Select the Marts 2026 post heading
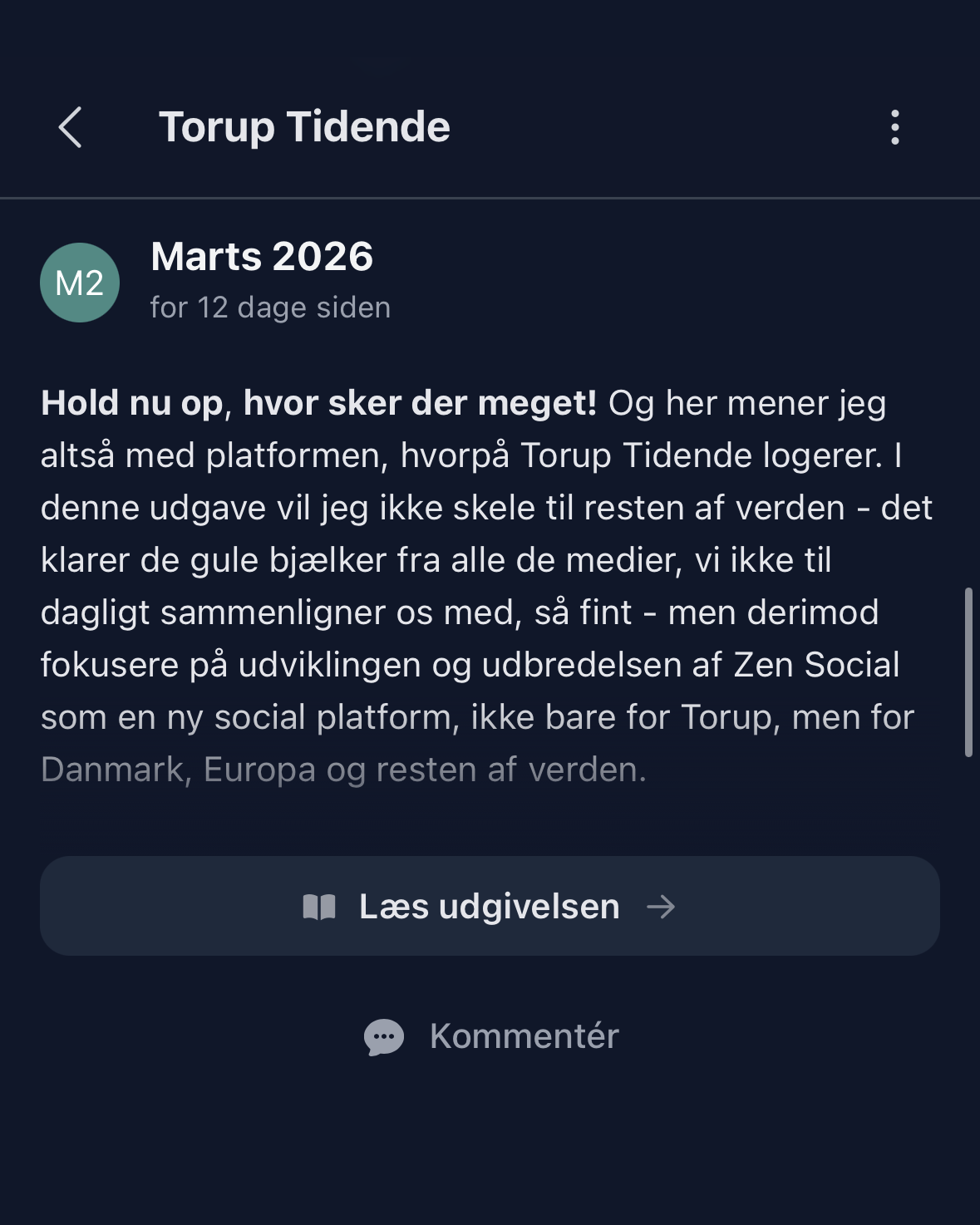 262,257
